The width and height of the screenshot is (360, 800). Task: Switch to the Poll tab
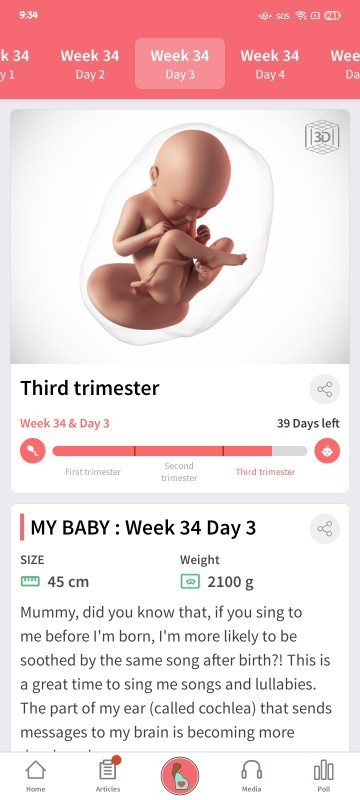pos(324,776)
